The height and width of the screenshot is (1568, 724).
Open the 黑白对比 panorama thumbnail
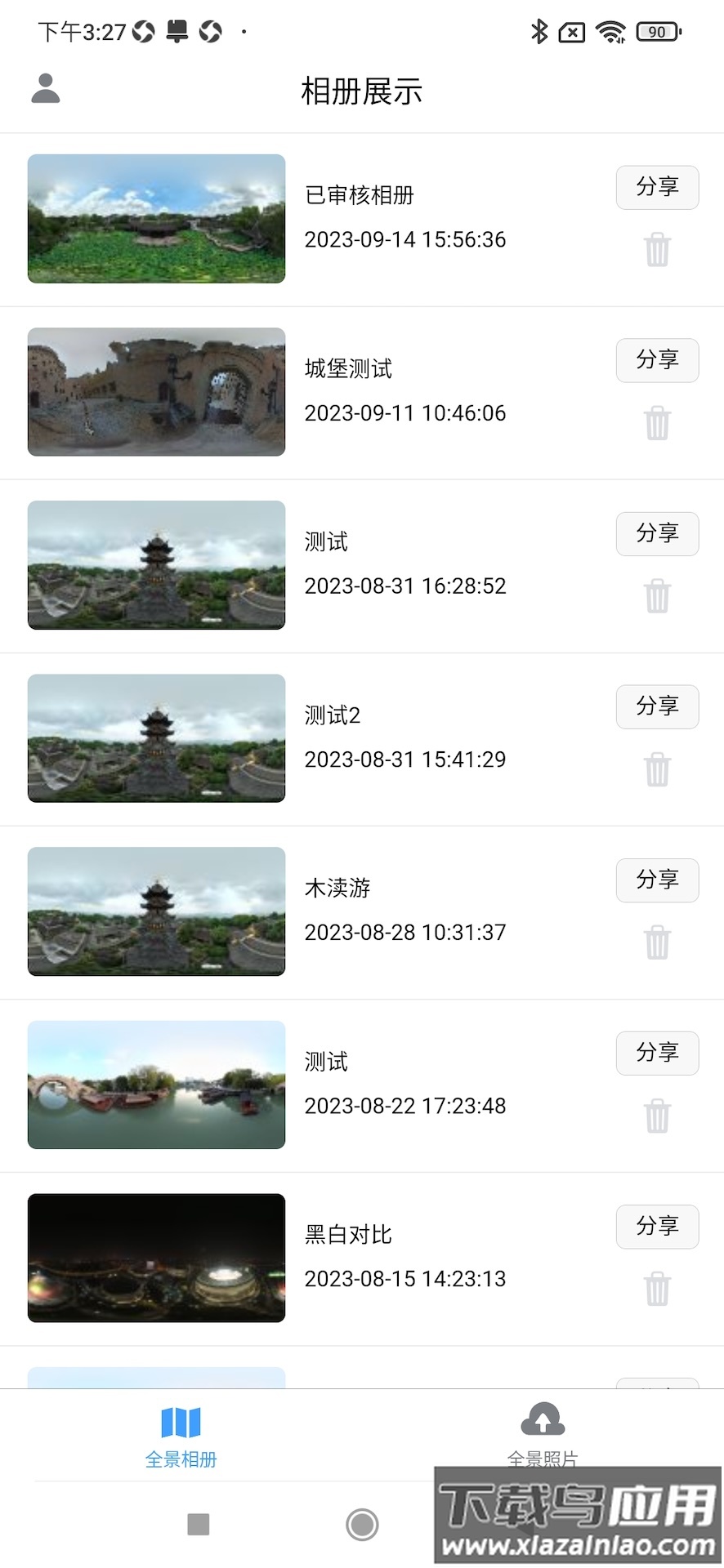coord(156,1258)
